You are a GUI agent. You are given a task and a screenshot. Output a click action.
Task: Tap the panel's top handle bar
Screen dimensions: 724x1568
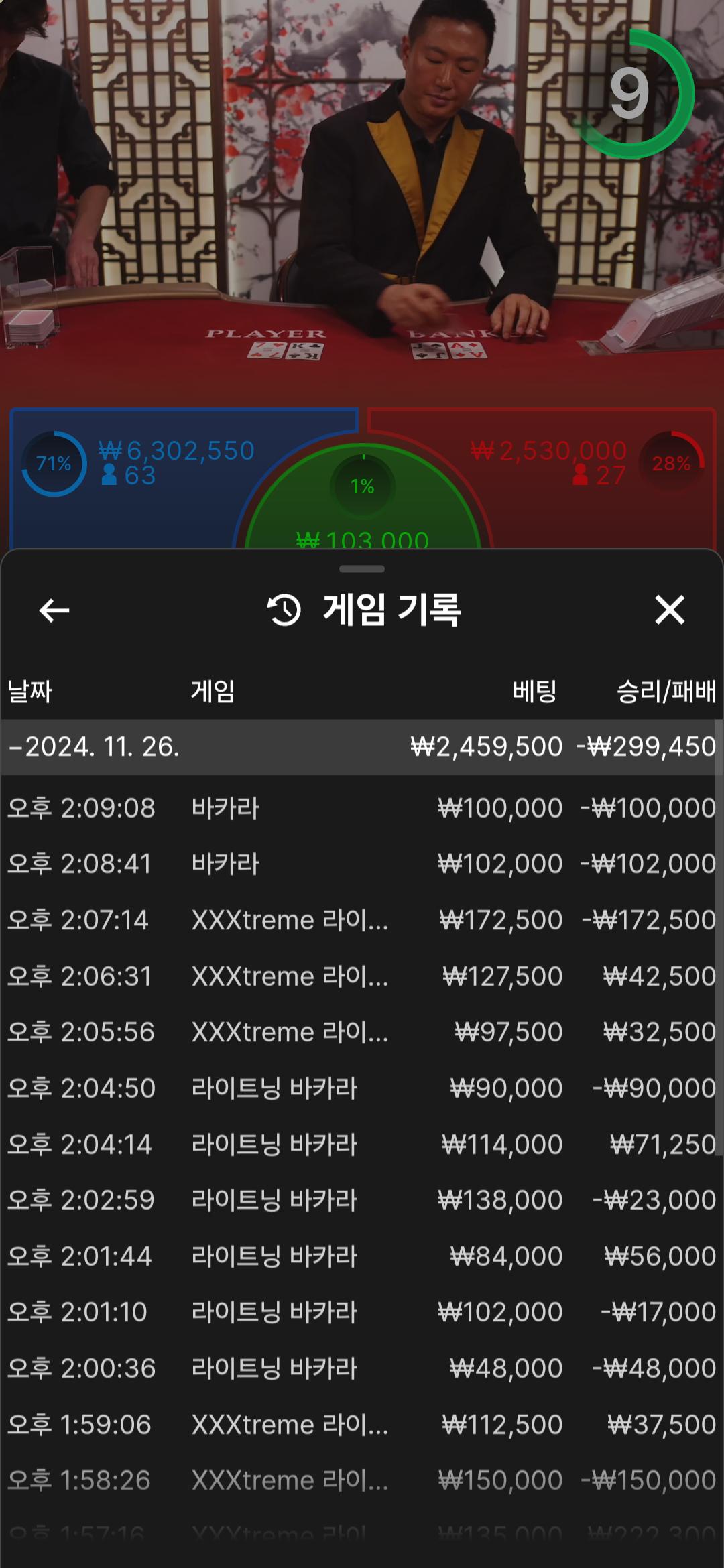(362, 569)
